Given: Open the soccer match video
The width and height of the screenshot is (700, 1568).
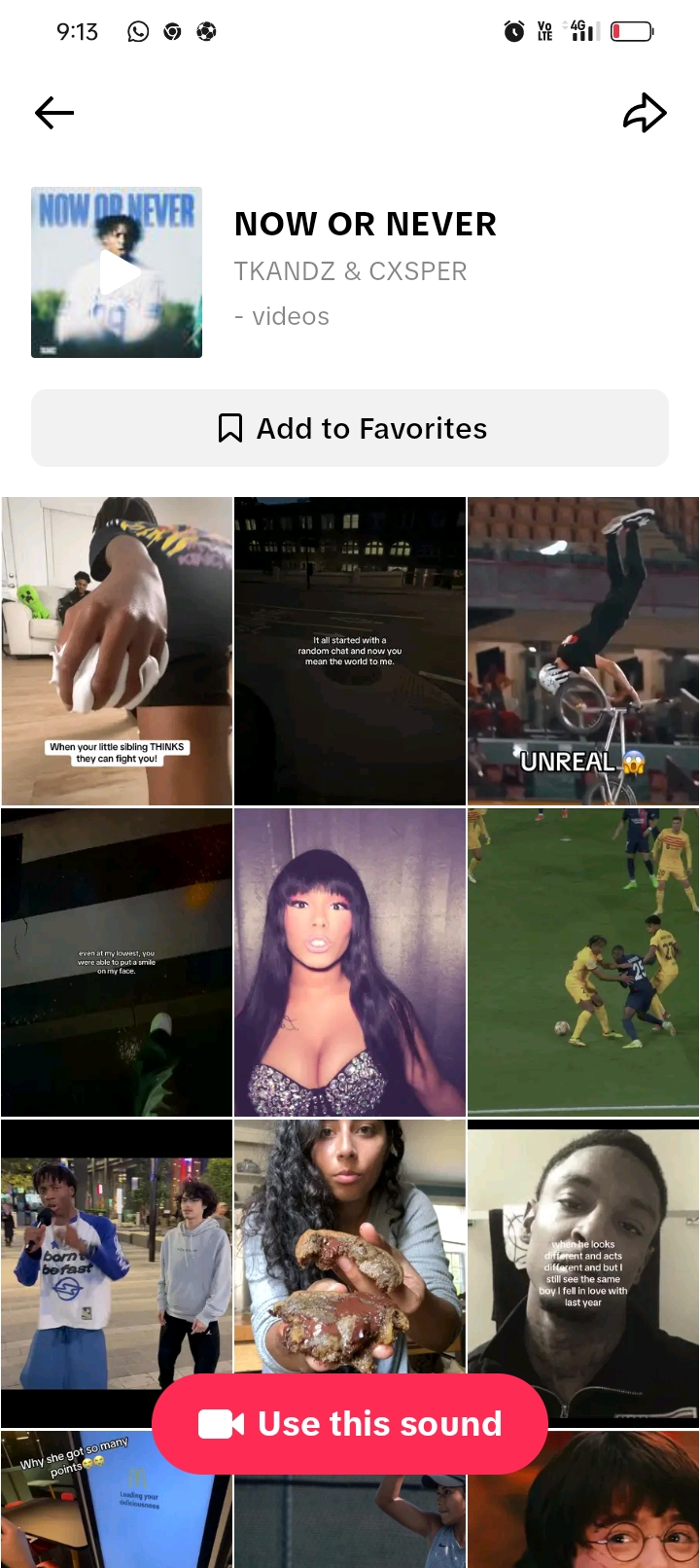Looking at the screenshot, I should click(583, 963).
